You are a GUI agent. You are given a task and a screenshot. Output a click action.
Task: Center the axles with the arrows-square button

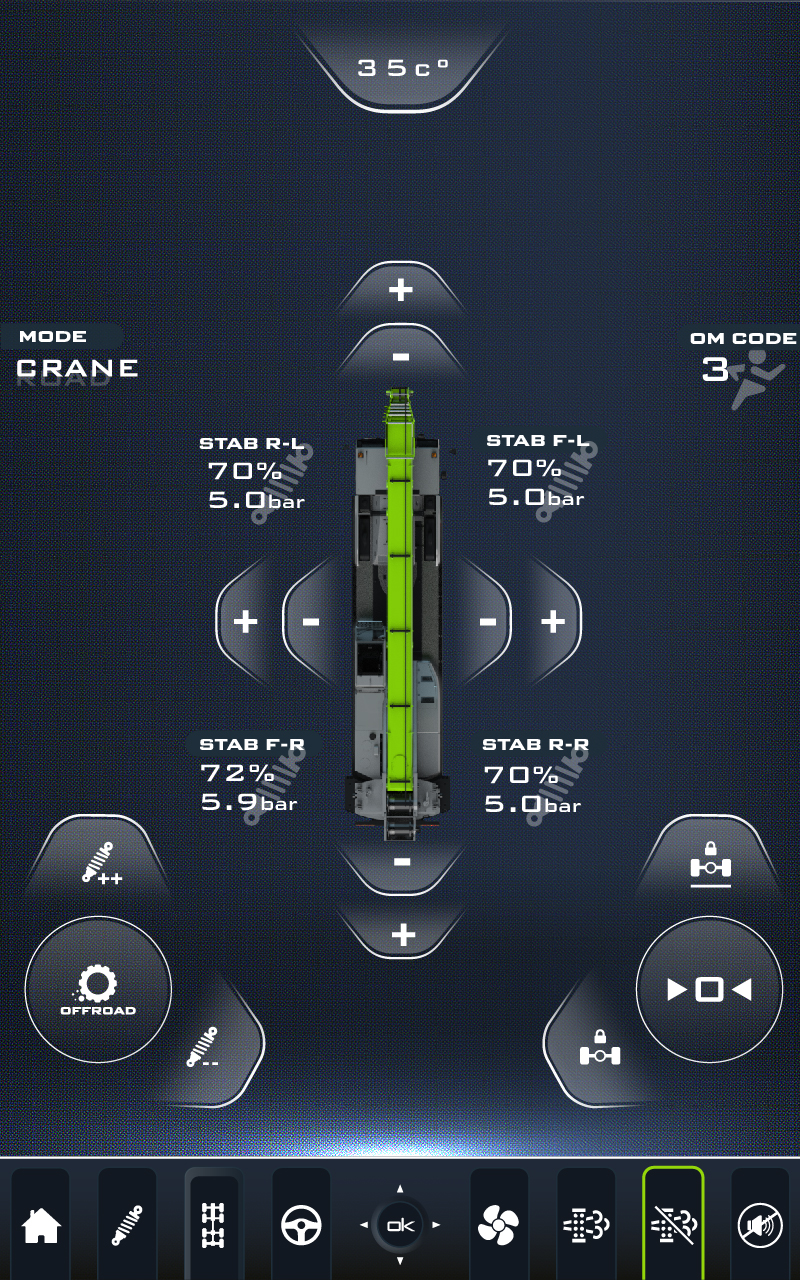tap(709, 990)
